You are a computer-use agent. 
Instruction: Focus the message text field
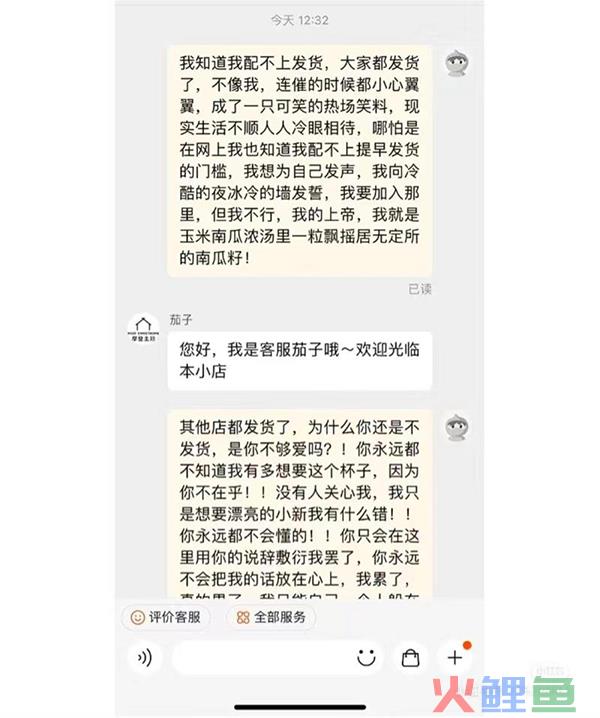(260, 657)
